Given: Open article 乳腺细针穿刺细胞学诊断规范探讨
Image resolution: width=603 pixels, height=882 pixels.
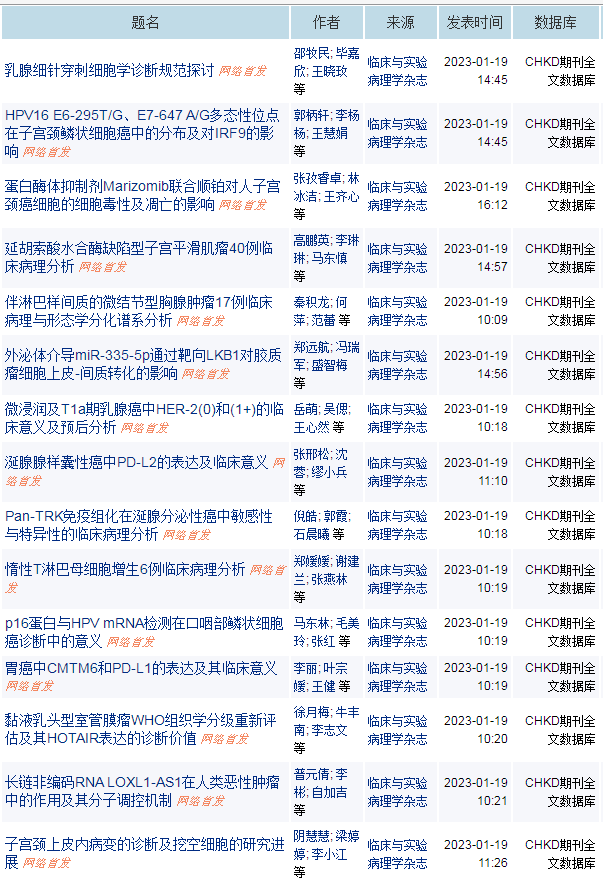Looking at the screenshot, I should coord(110,70).
